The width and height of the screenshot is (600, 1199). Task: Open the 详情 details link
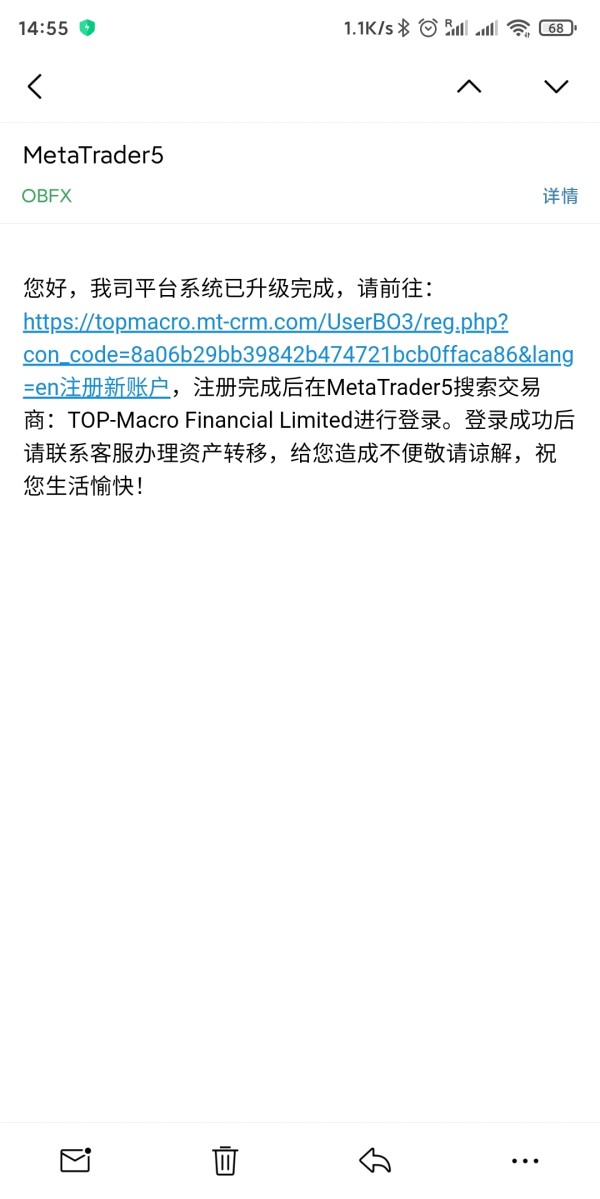coord(560,196)
